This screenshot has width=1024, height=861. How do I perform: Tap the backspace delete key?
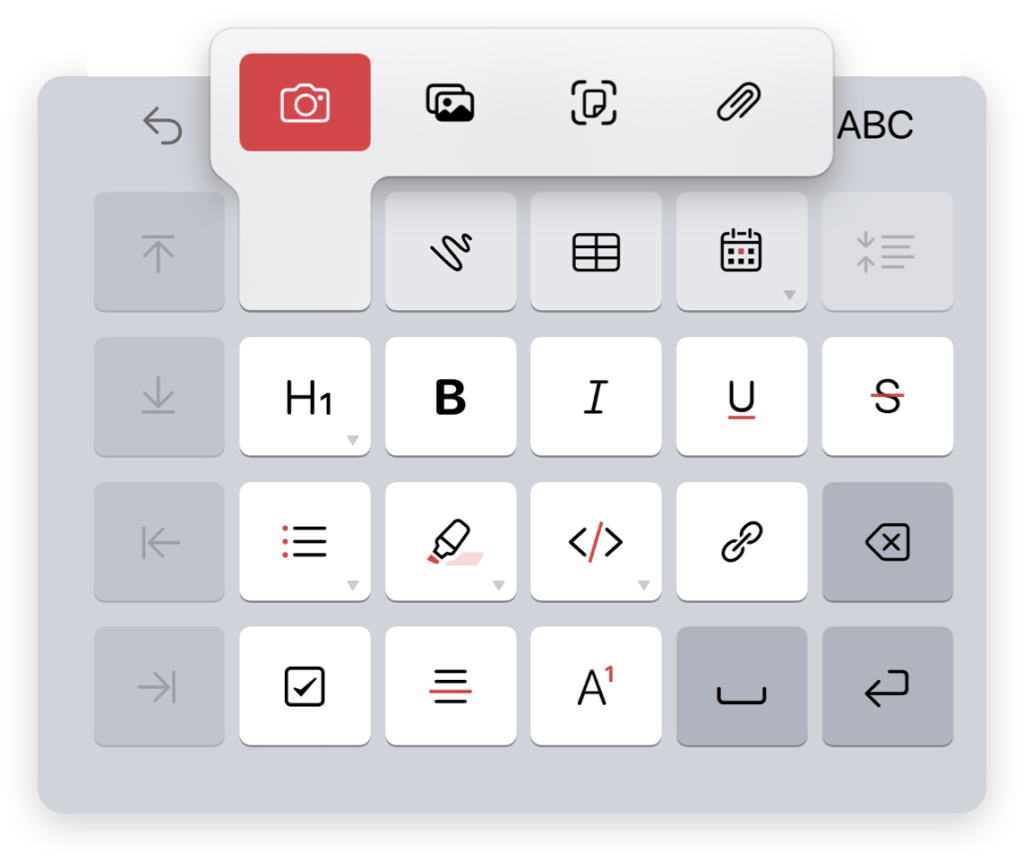(x=887, y=543)
